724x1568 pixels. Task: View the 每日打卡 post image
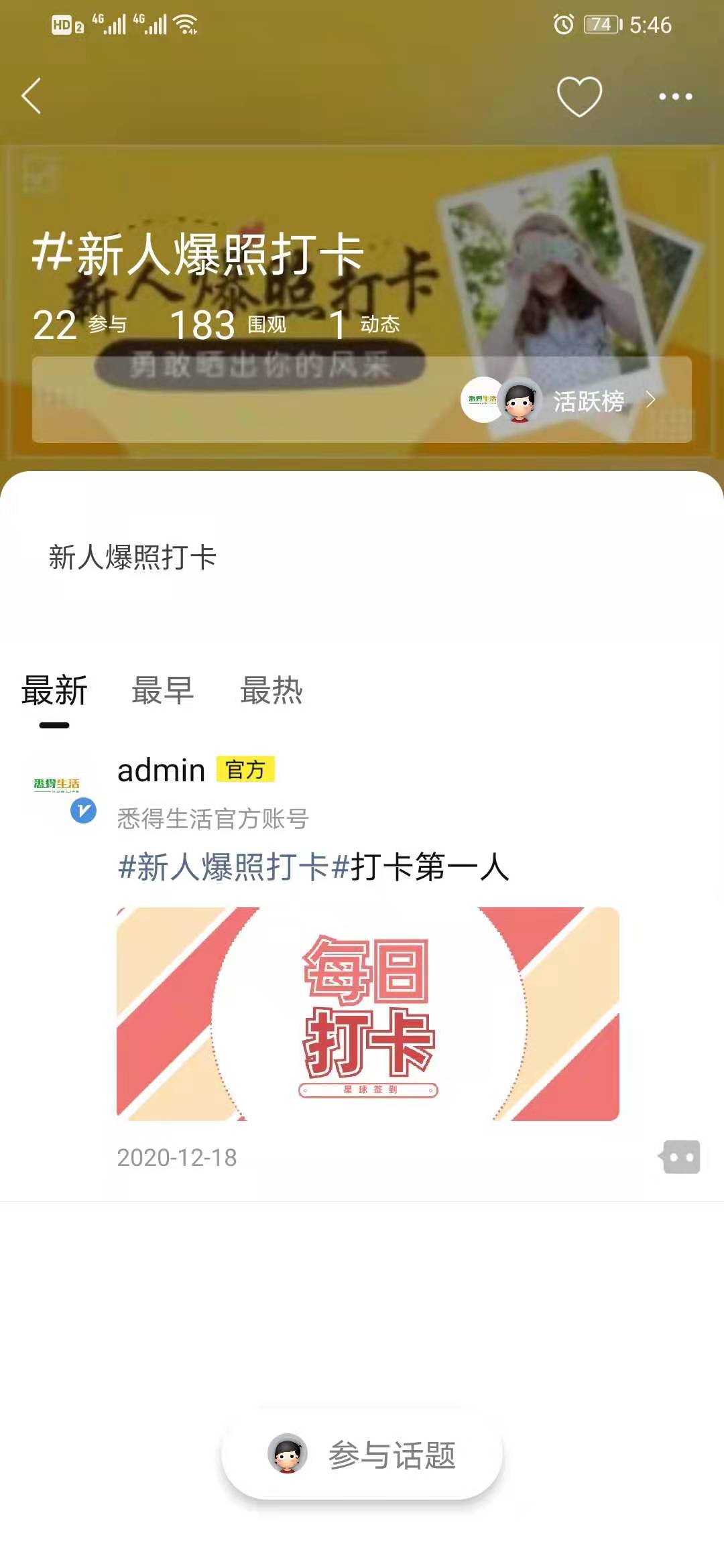[x=367, y=1013]
